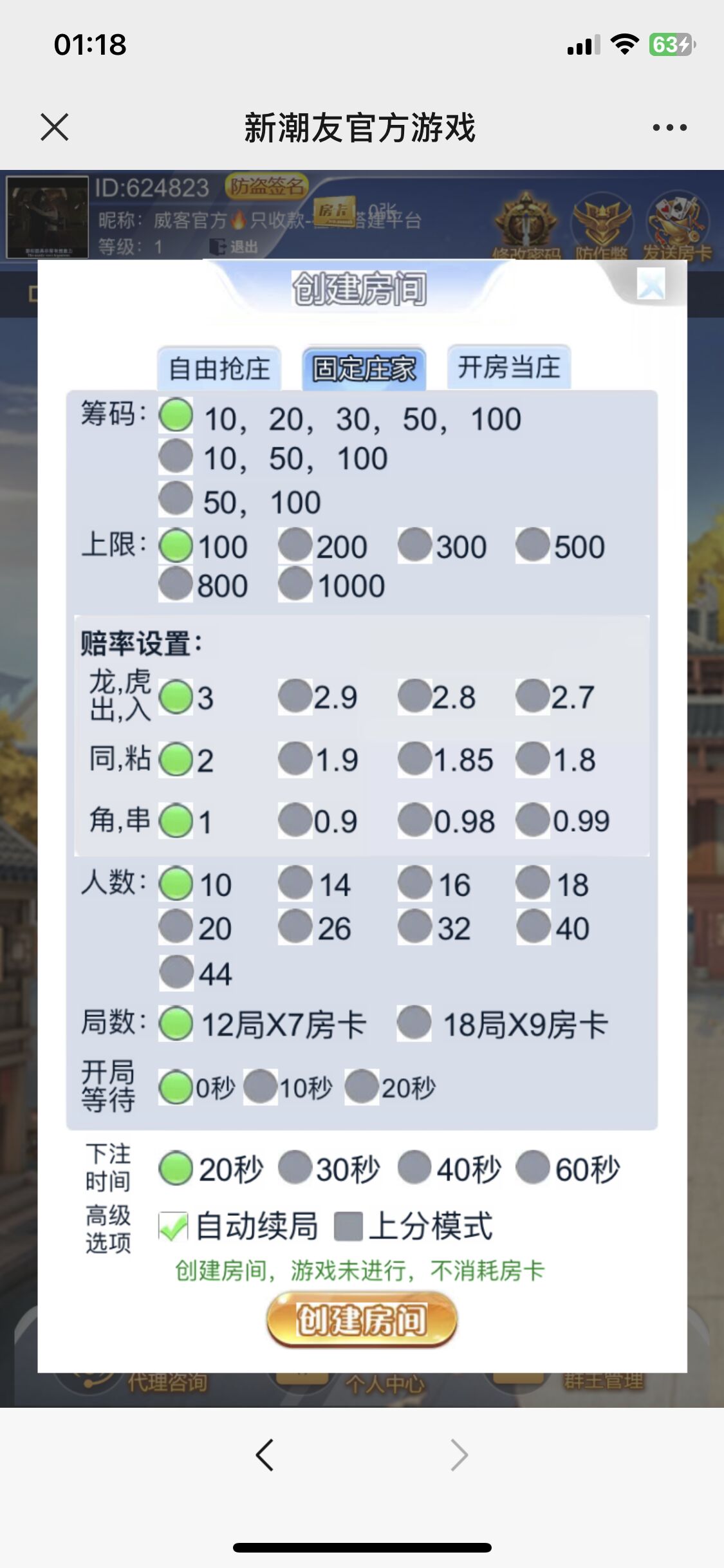Set player count to 44

tap(176, 973)
